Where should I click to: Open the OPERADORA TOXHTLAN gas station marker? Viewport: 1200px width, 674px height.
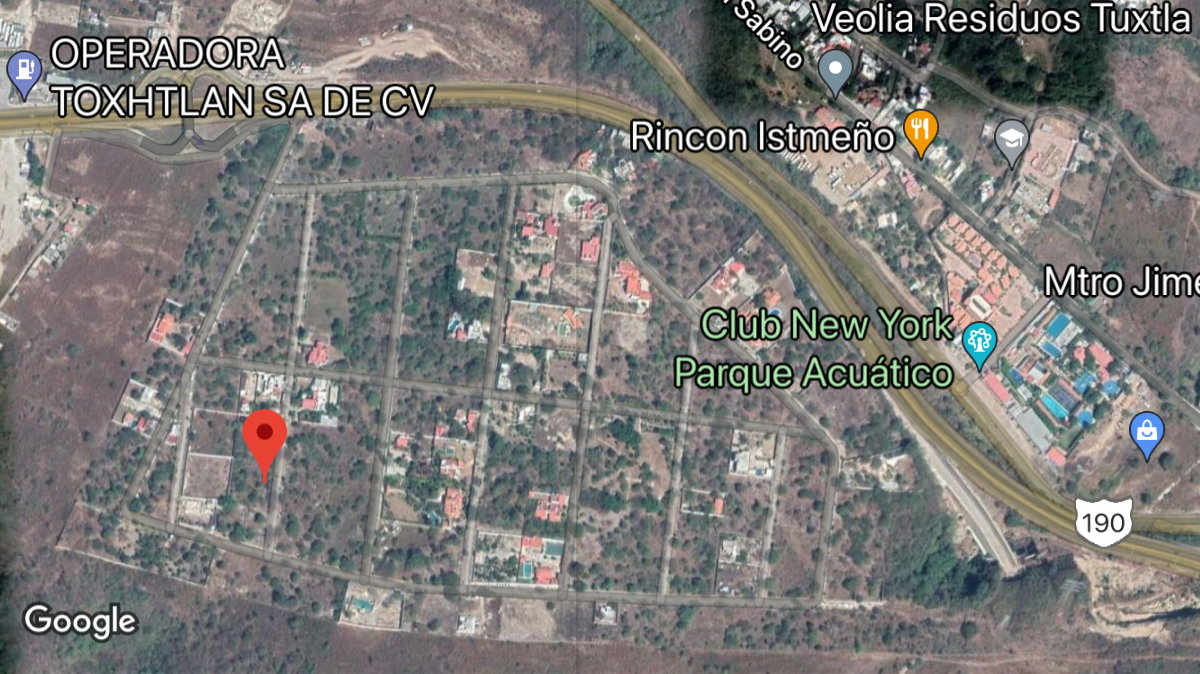pos(22,73)
